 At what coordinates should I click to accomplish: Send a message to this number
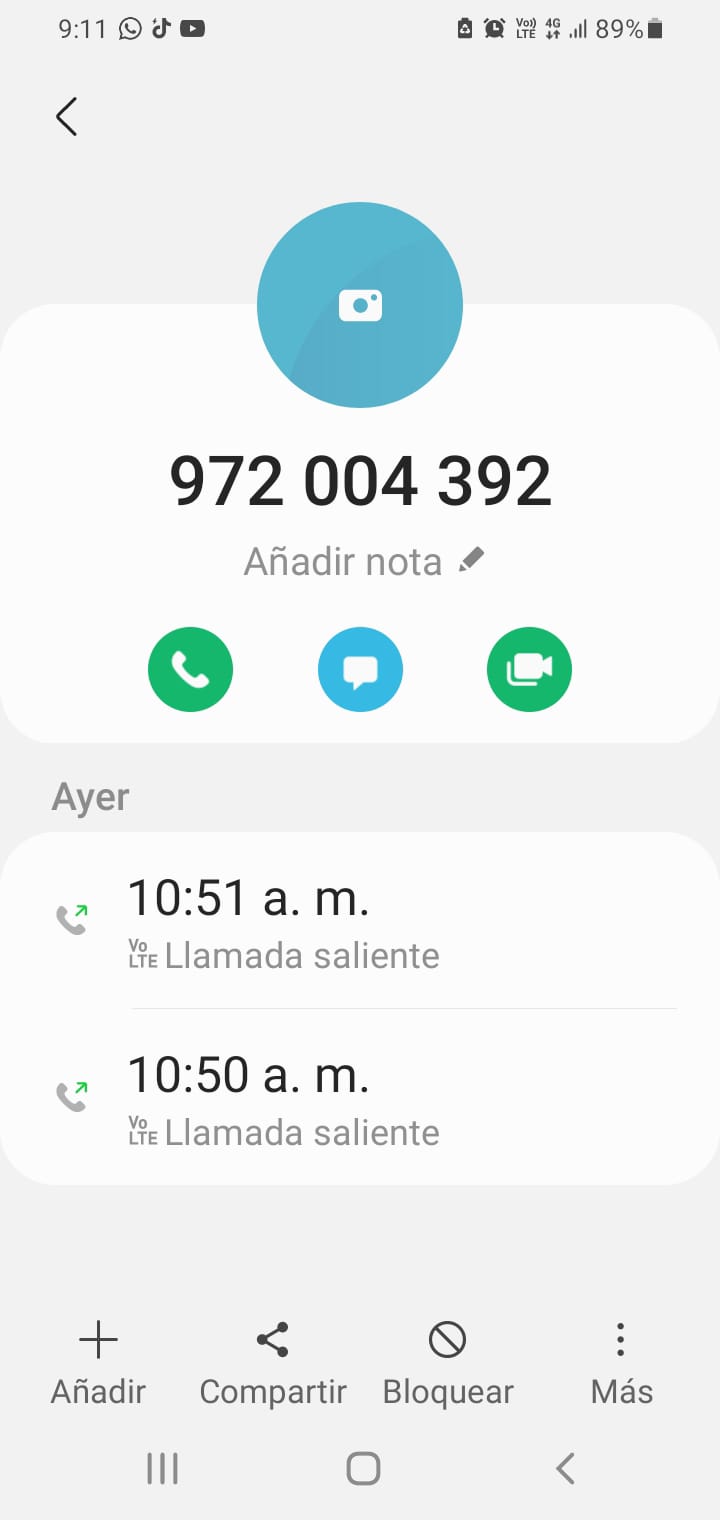[360, 669]
